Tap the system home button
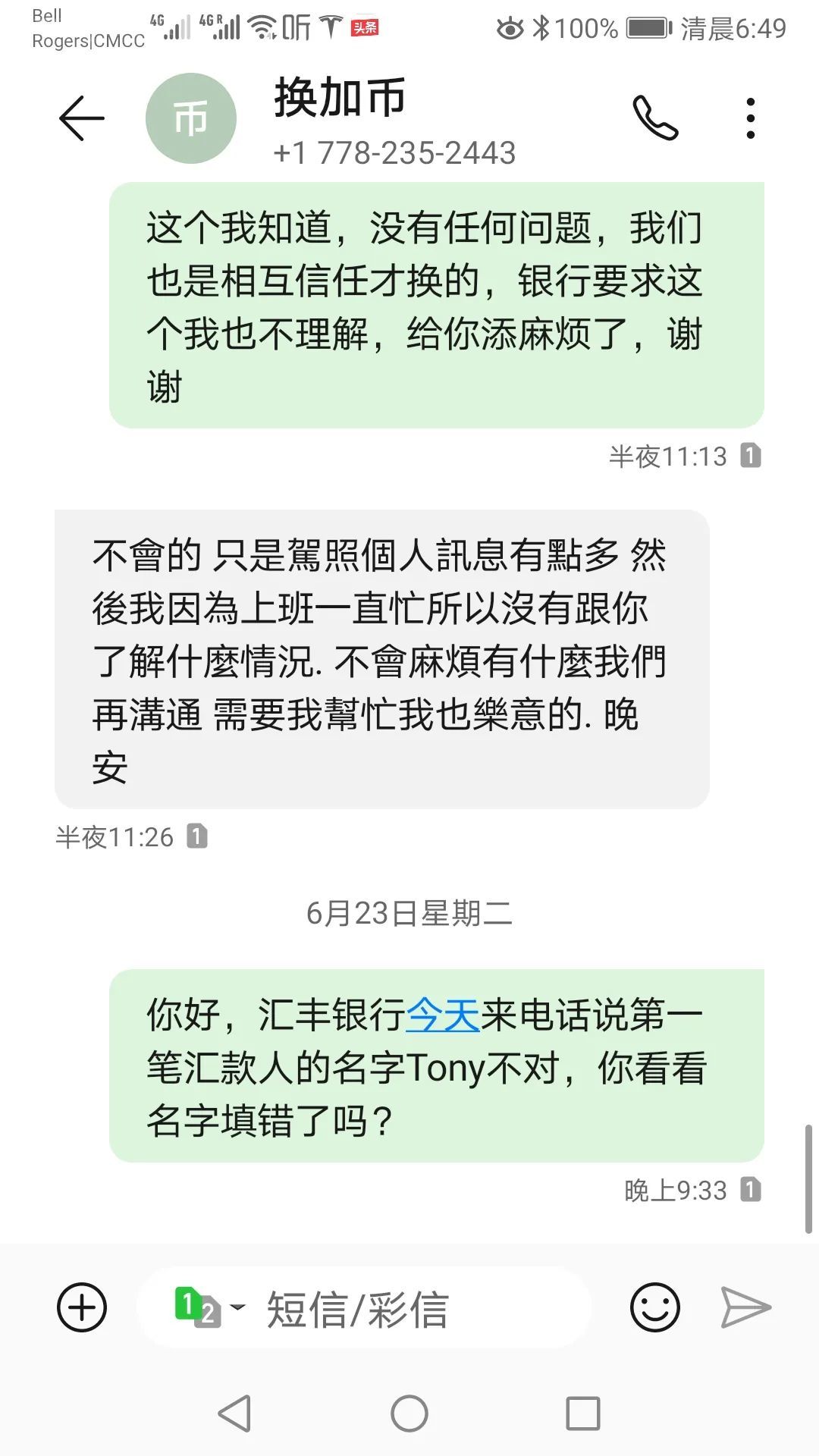 click(409, 1414)
